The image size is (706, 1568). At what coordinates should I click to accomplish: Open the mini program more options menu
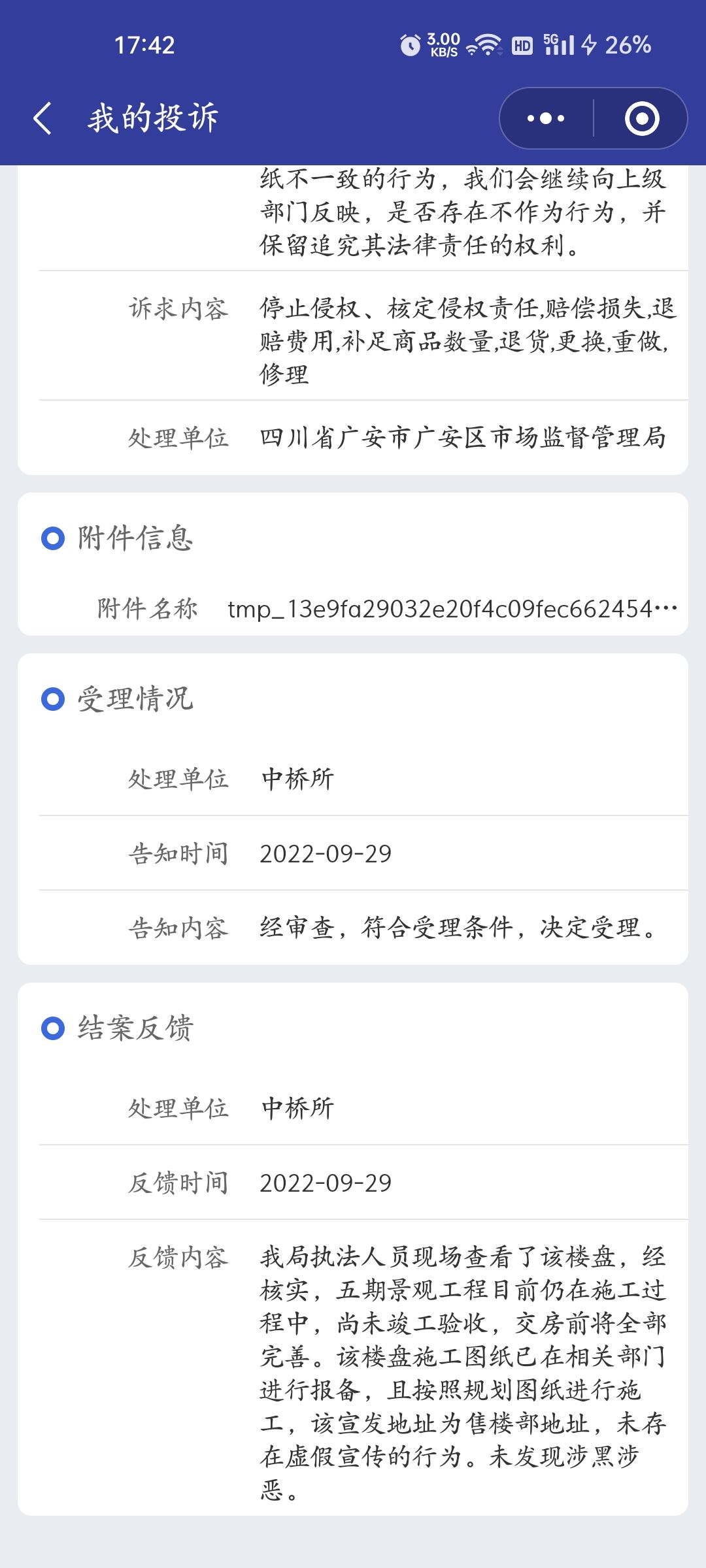click(546, 119)
